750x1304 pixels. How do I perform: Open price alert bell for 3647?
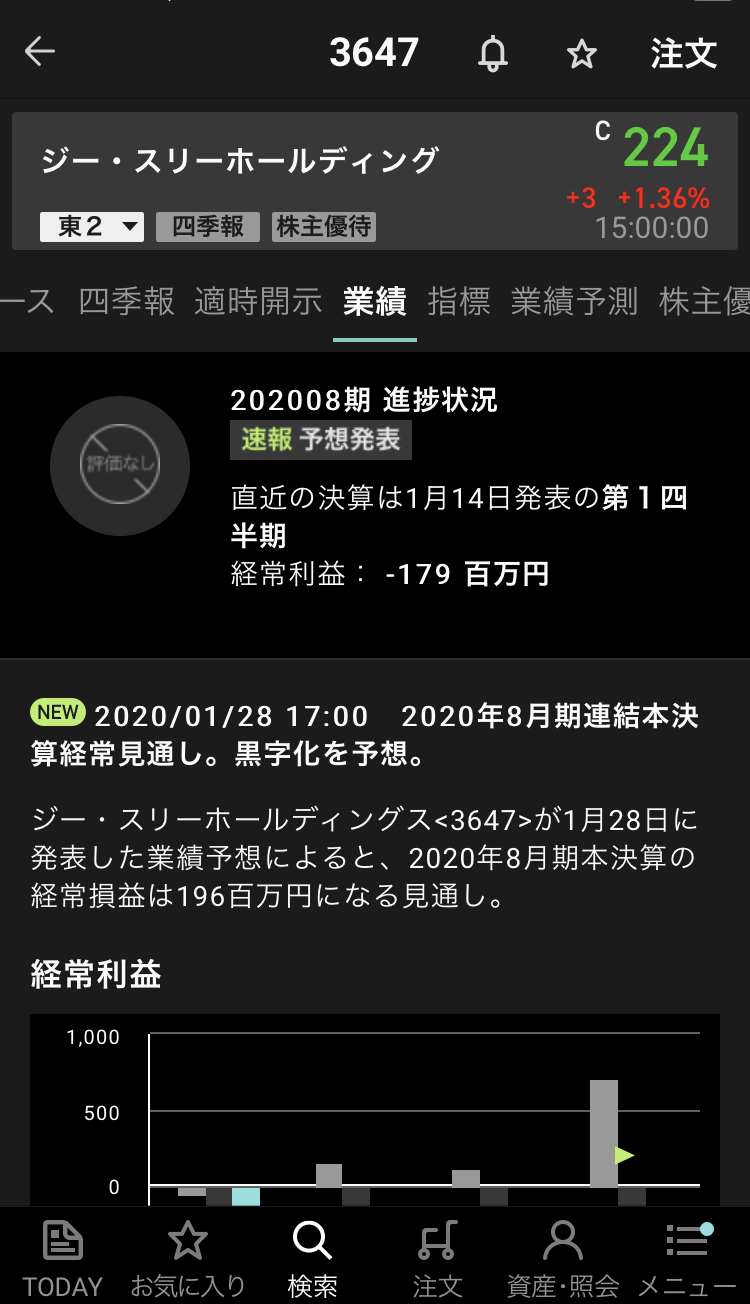pyautogui.click(x=492, y=54)
